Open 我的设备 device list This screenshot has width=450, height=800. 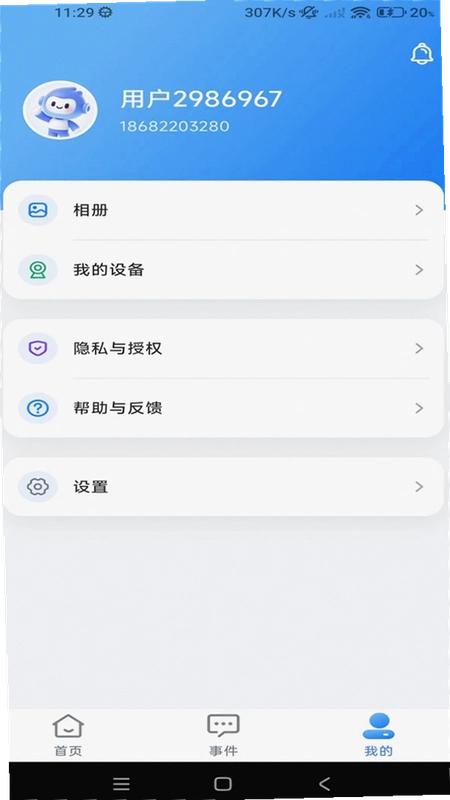(x=223, y=270)
